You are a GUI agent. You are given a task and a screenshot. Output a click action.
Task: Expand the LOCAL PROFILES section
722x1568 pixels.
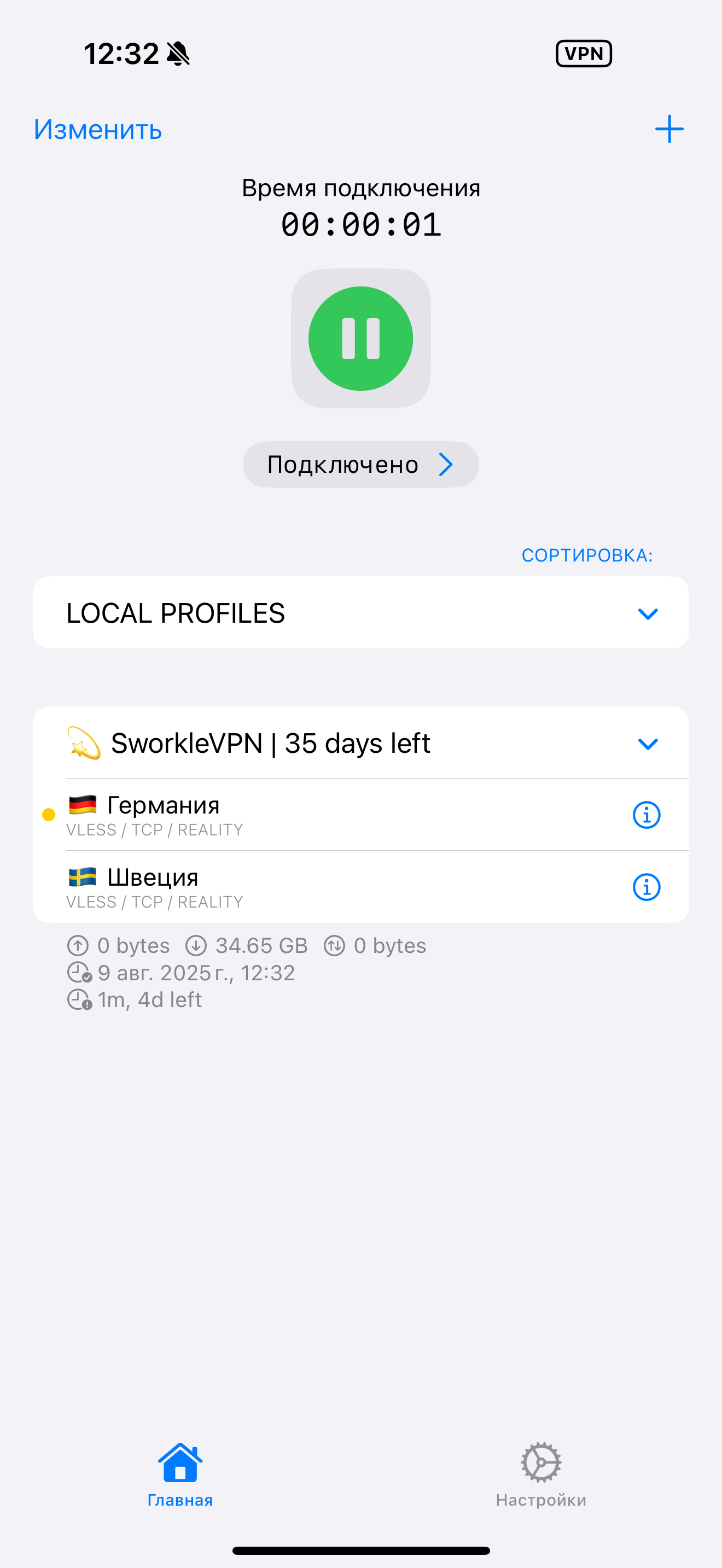[647, 613]
